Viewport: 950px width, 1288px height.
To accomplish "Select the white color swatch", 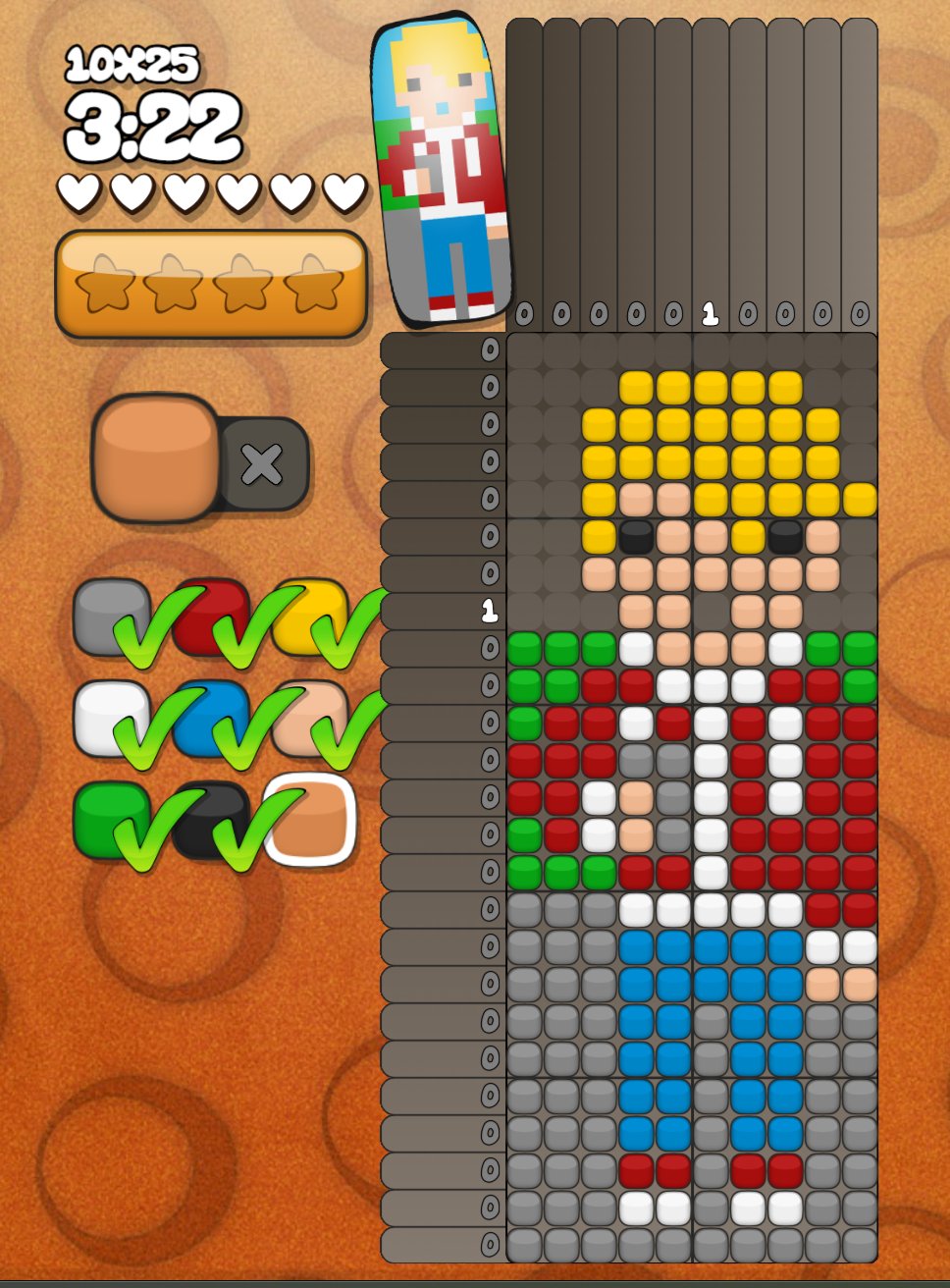I will pos(110,718).
